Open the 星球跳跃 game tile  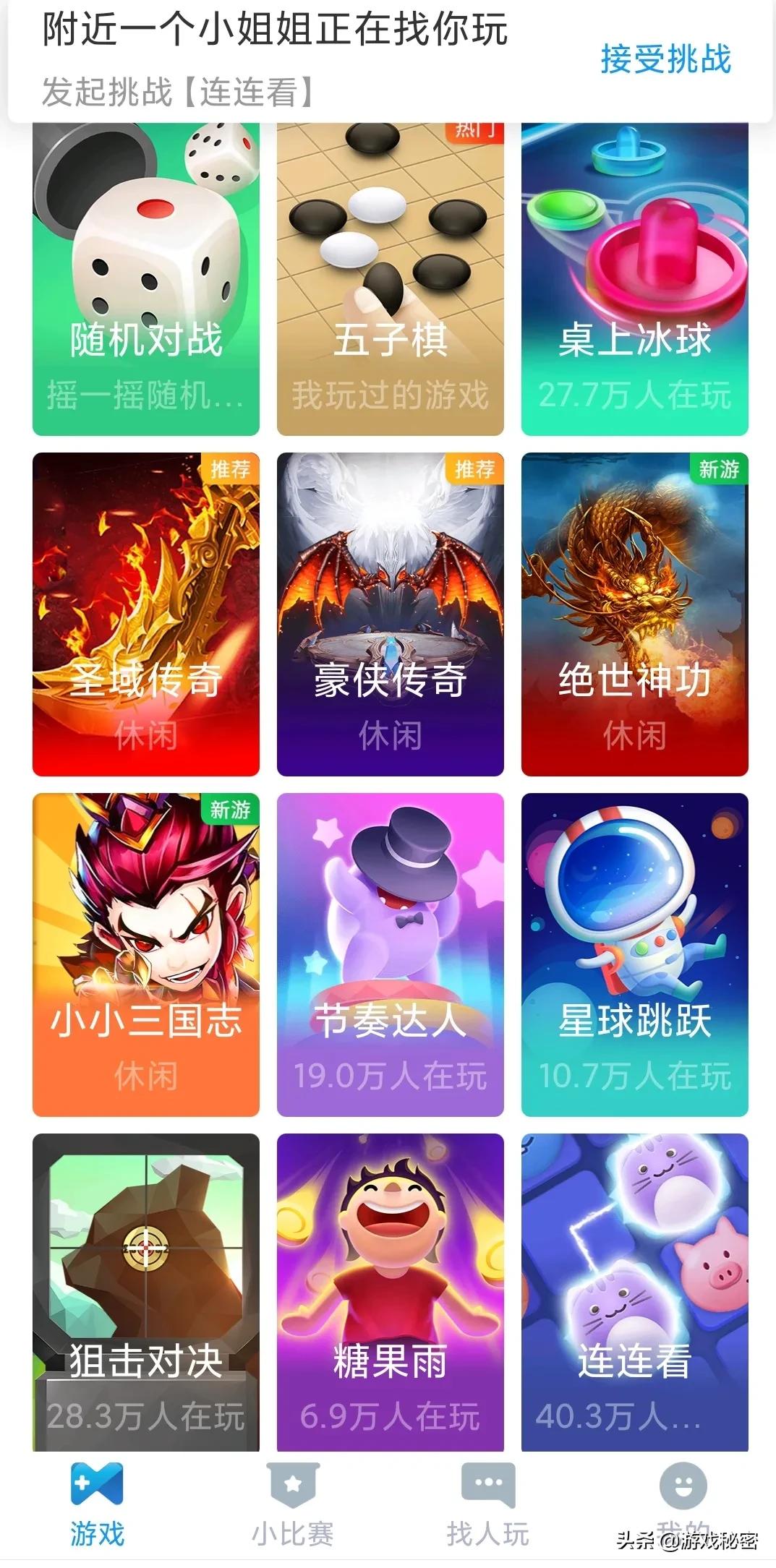634,954
